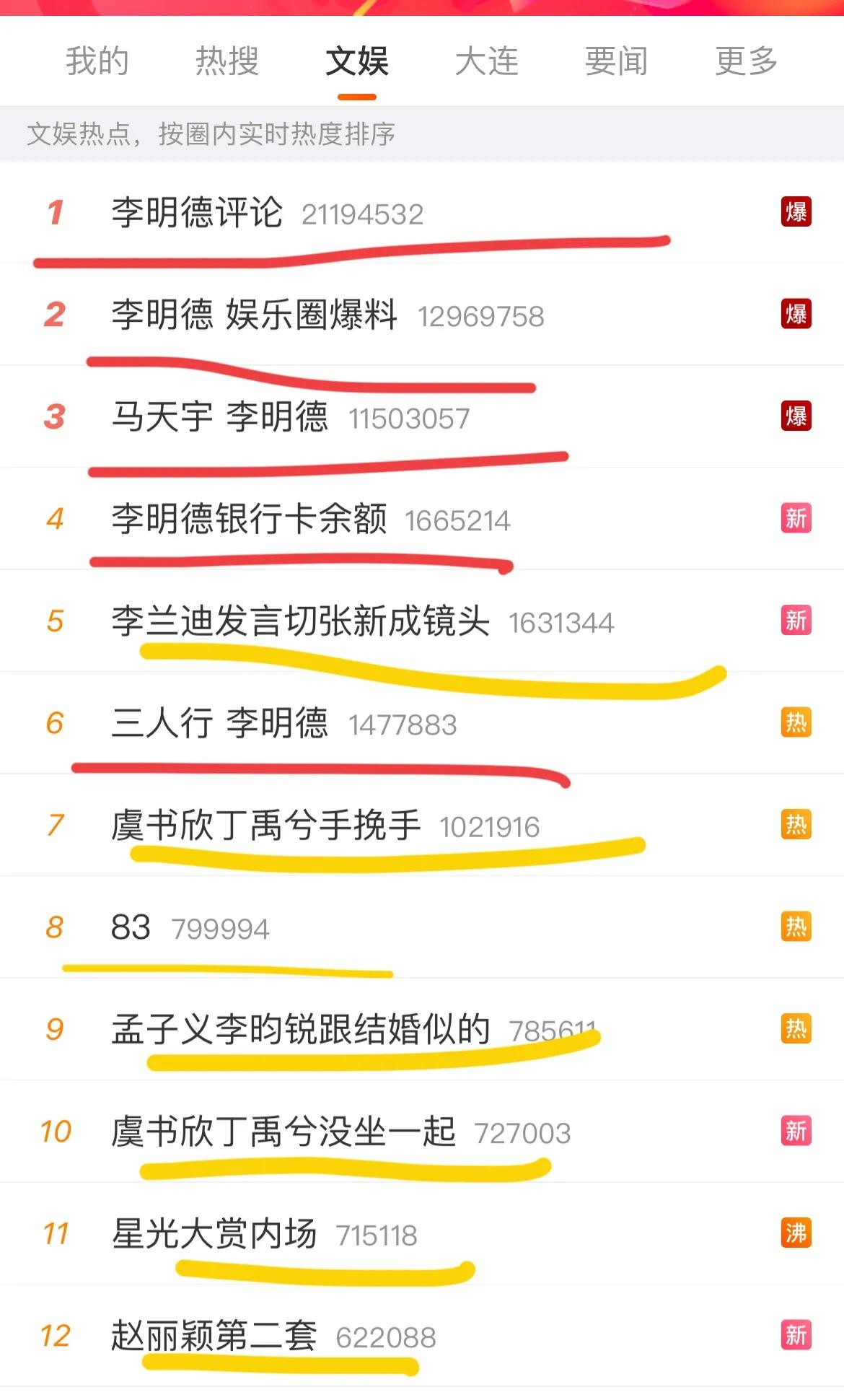Open topic 李兰迪发言切张新成镜头
Viewport: 844px width, 1400px height.
300,621
